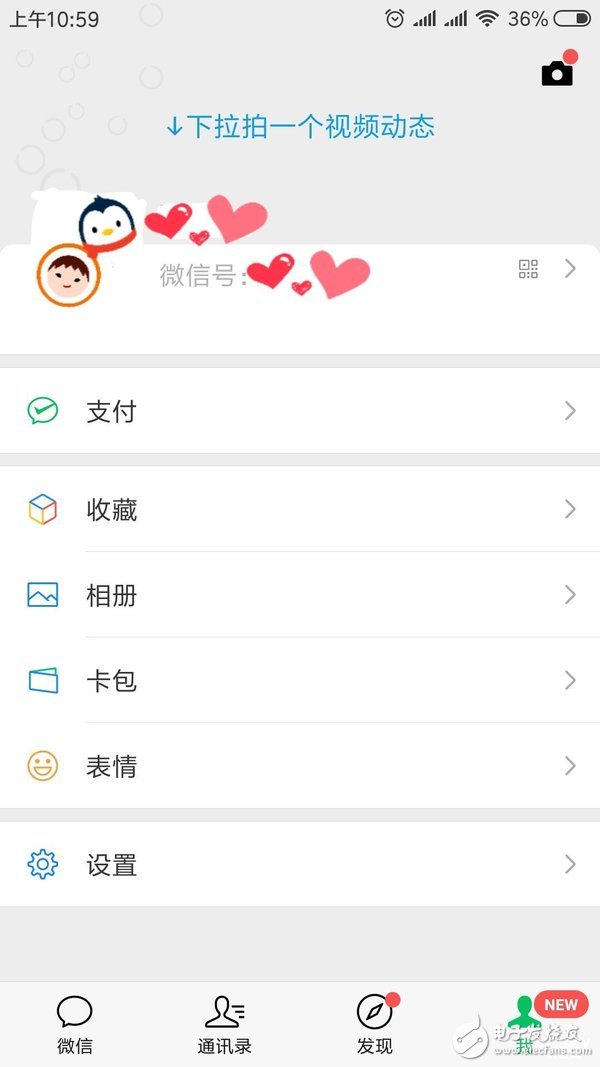Viewport: 600px width, 1067px height.
Task: Open 设置 settings
Action: [x=300, y=865]
